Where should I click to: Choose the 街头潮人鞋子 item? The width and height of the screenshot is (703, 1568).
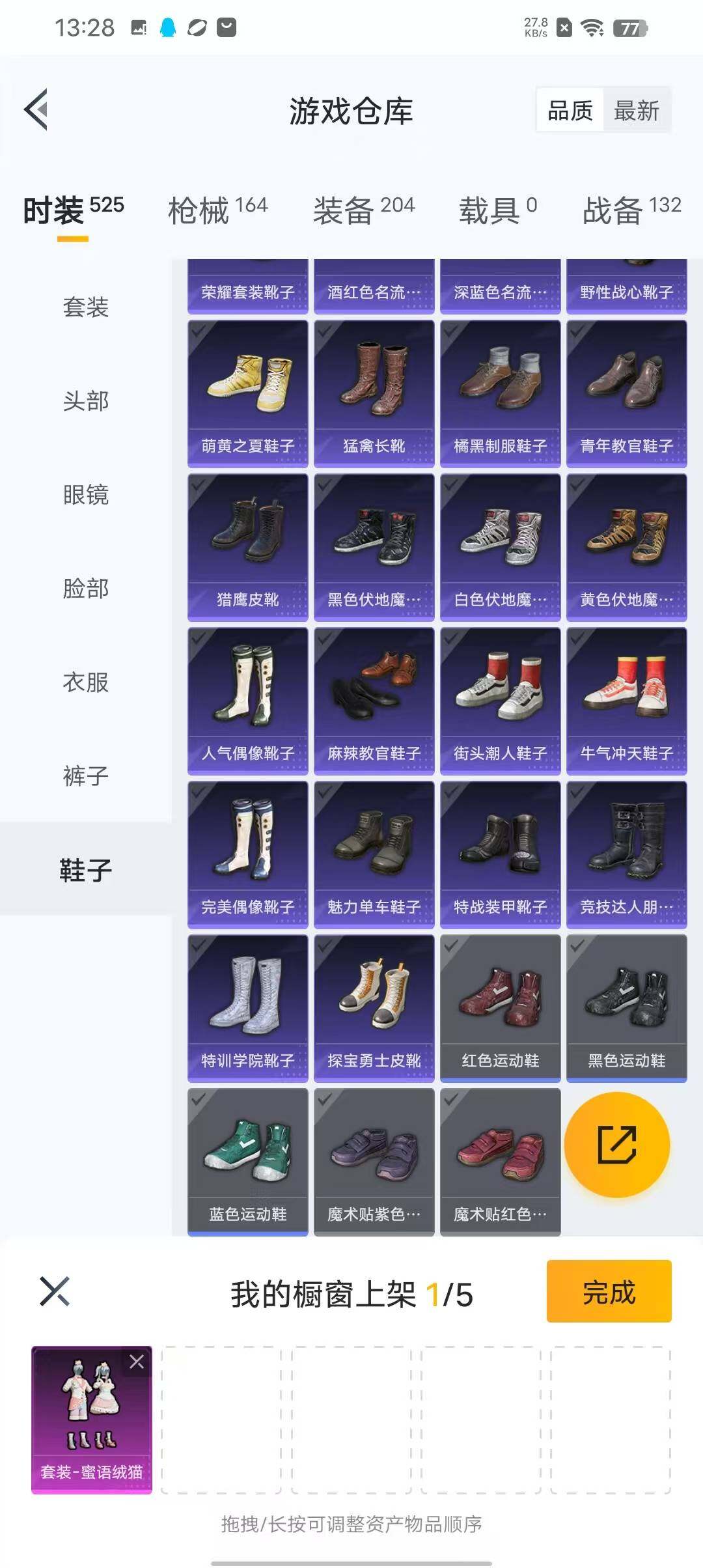coord(500,701)
